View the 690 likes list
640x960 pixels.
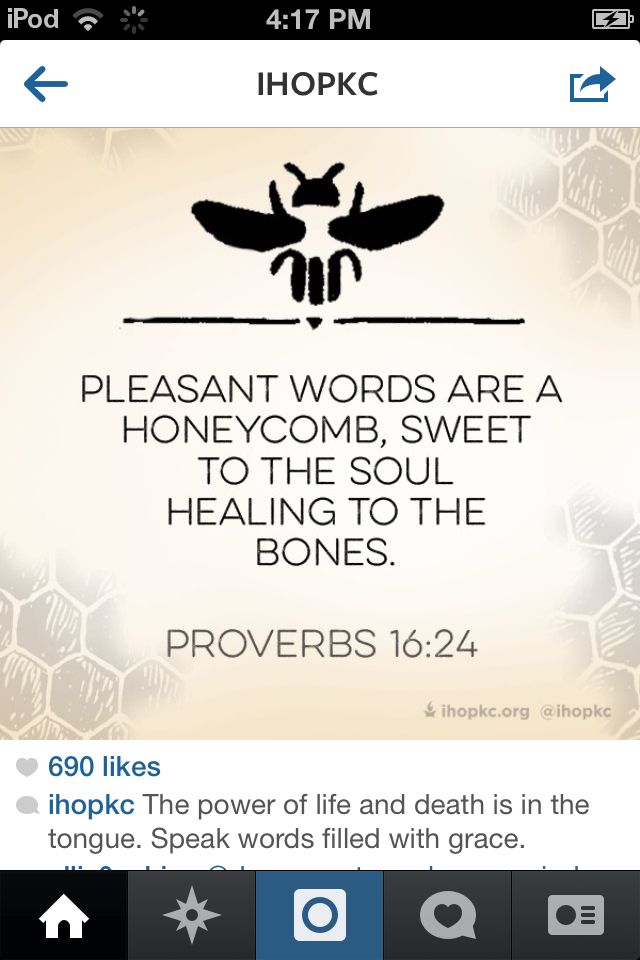coord(103,768)
